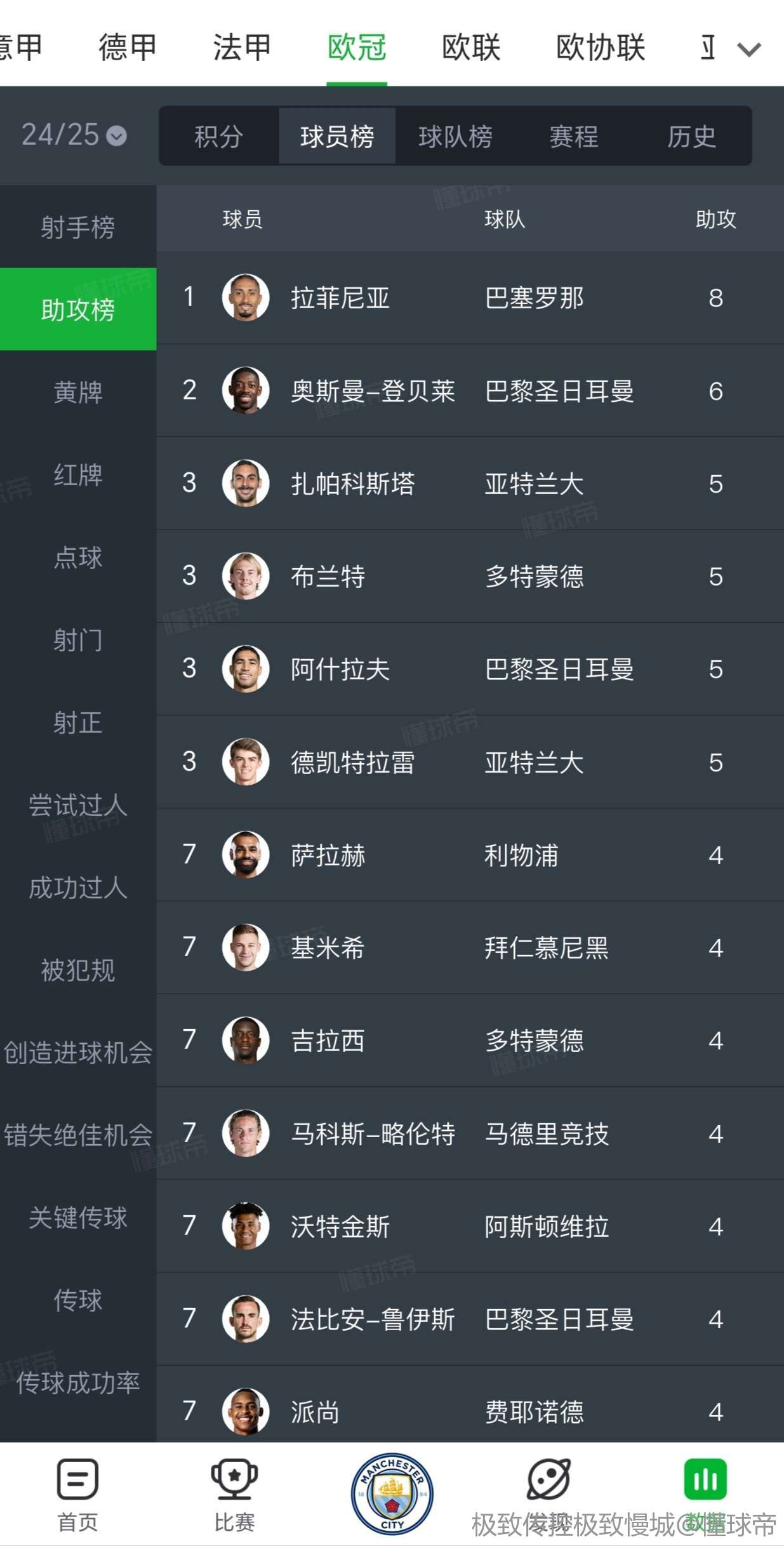The height and width of the screenshot is (1546, 784).
Task: Open the 赛程 schedule tab
Action: point(573,137)
